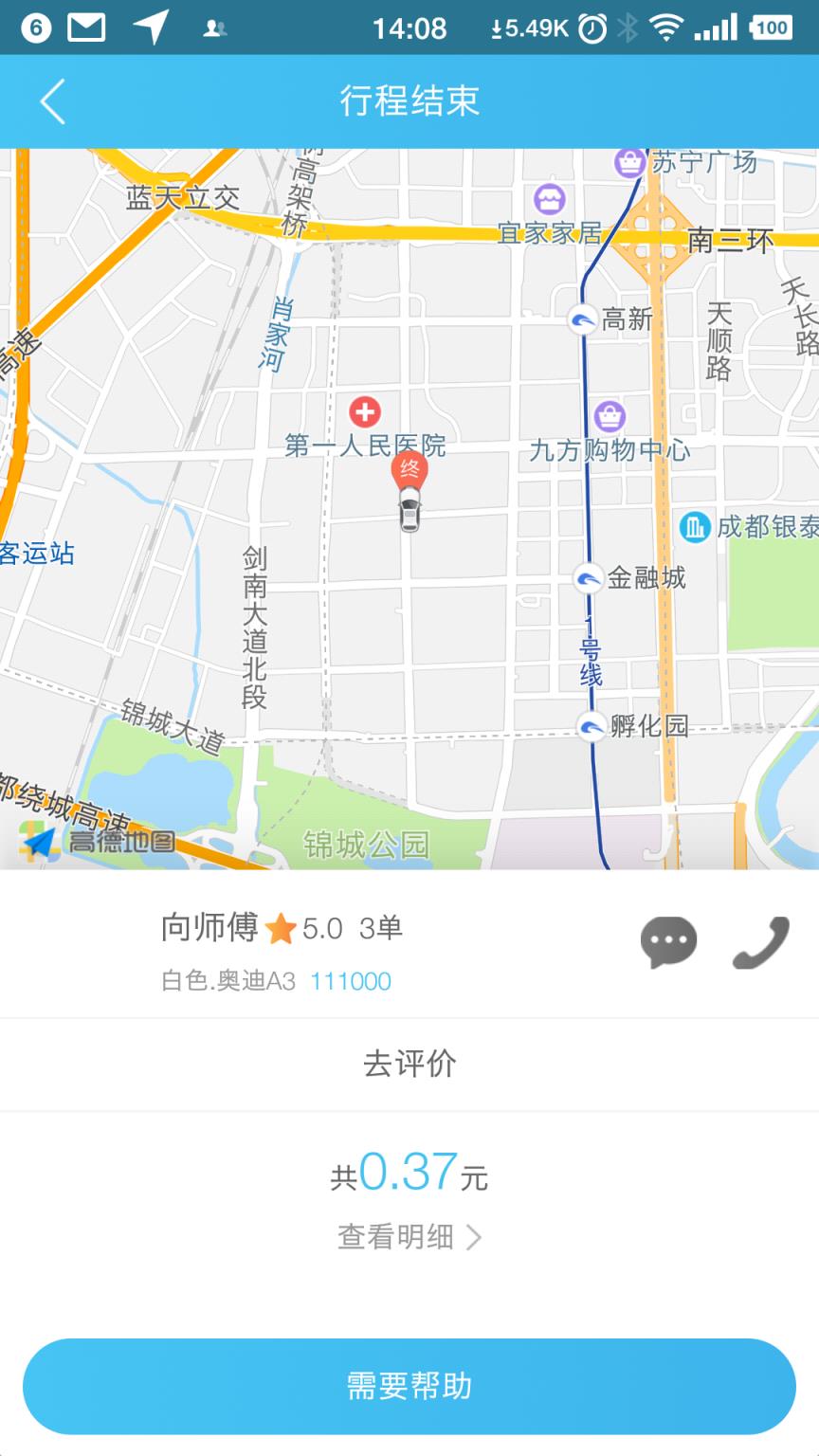The height and width of the screenshot is (1456, 819).
Task: Tap the 九方购物中心 shopping bag icon
Action: click(610, 415)
